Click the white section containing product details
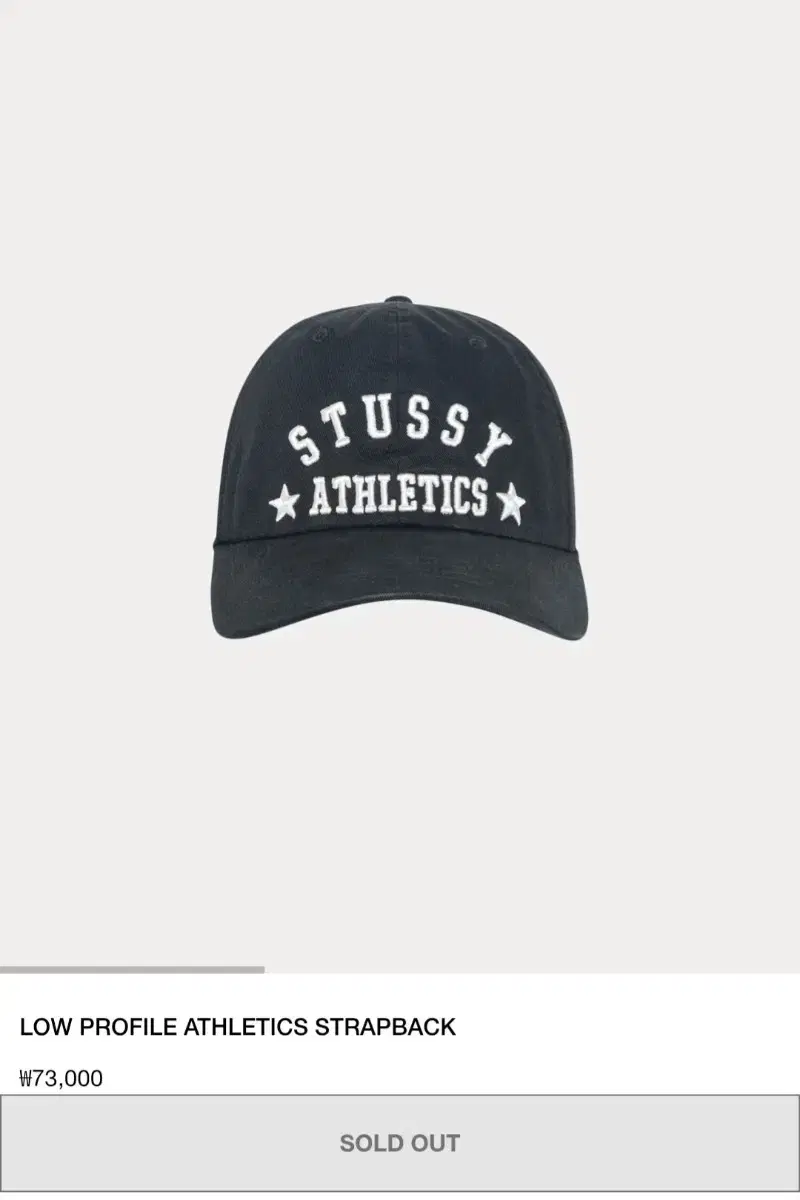This screenshot has width=800, height=1200. (400, 1050)
